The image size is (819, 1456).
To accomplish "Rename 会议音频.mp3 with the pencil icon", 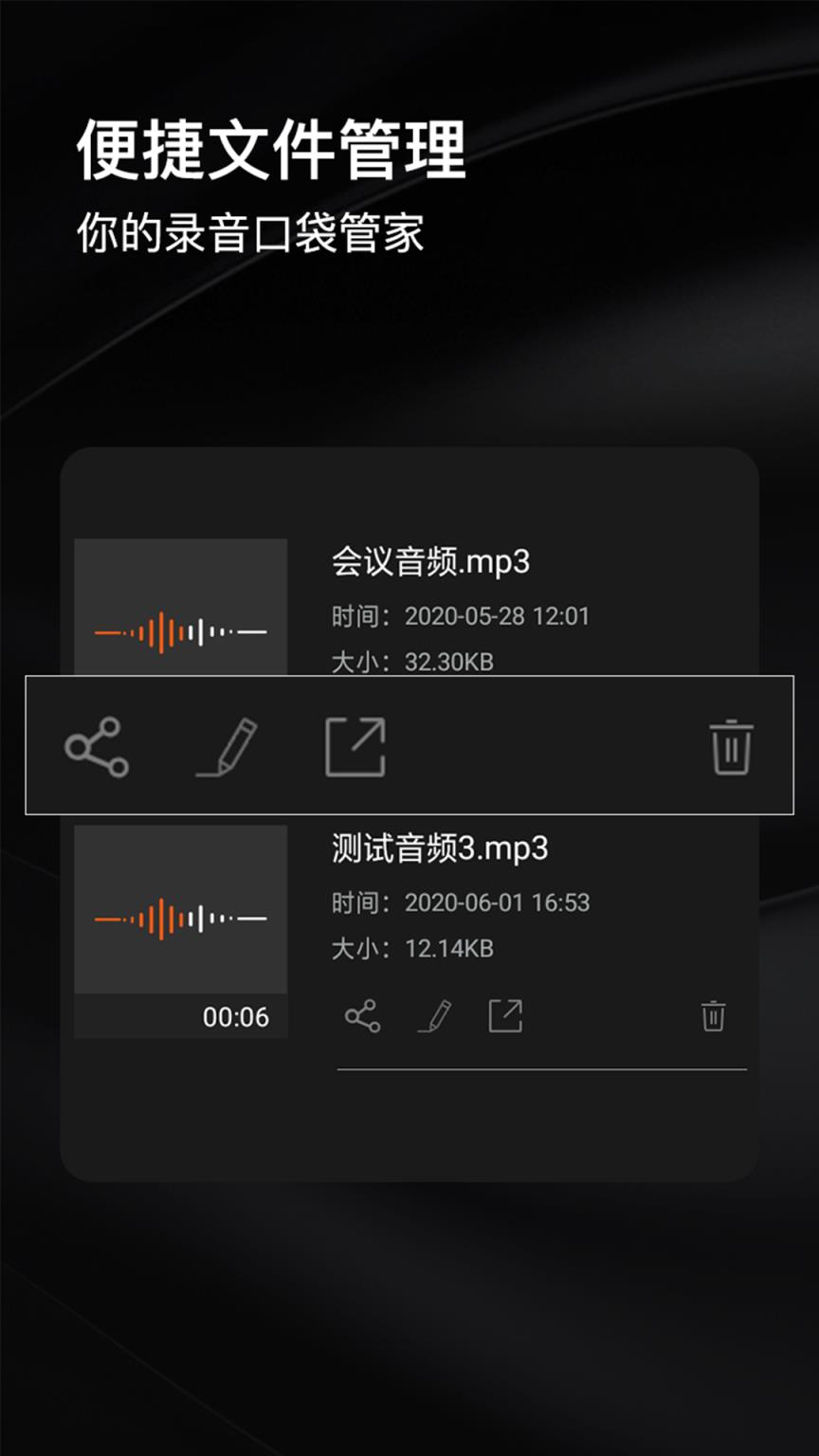I will (x=227, y=744).
